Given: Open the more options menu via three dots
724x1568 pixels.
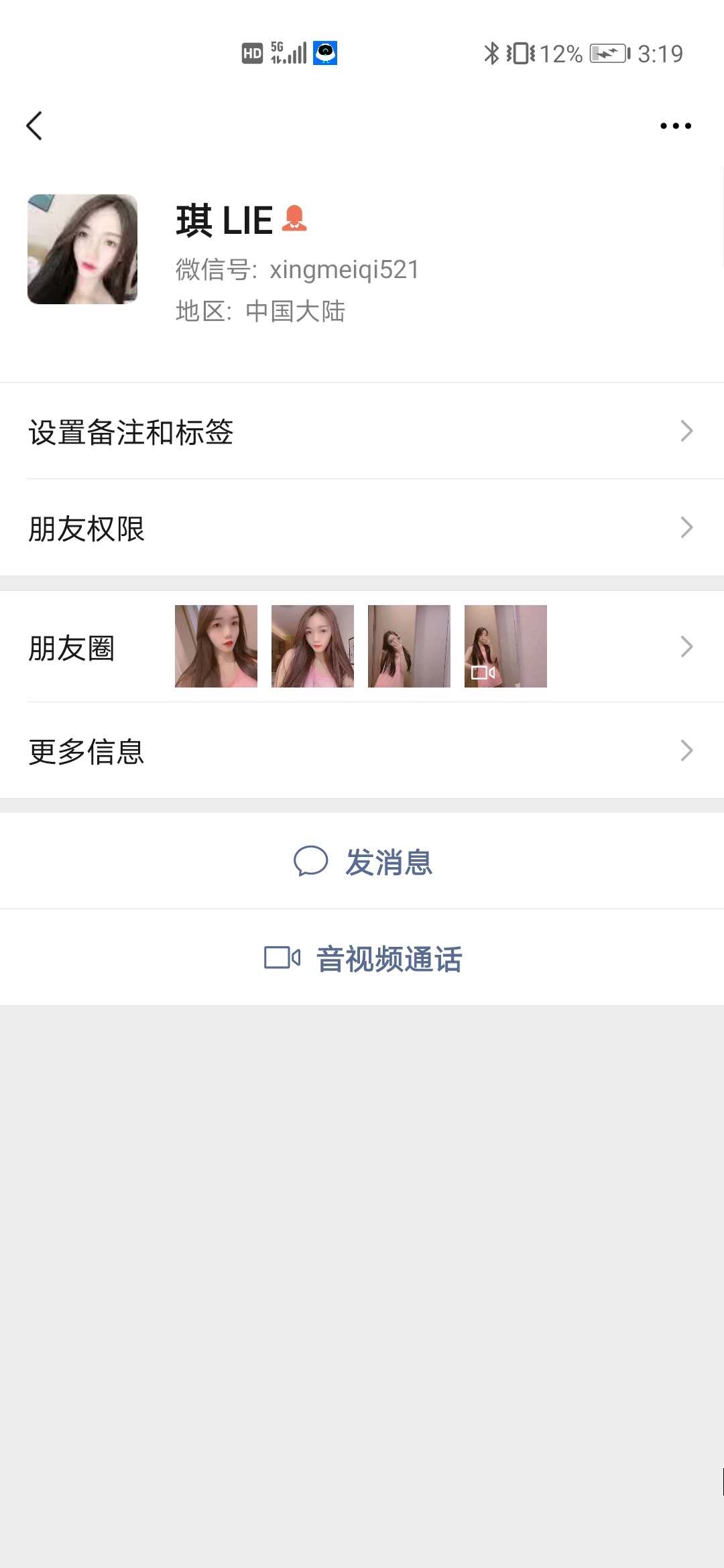Looking at the screenshot, I should [674, 125].
